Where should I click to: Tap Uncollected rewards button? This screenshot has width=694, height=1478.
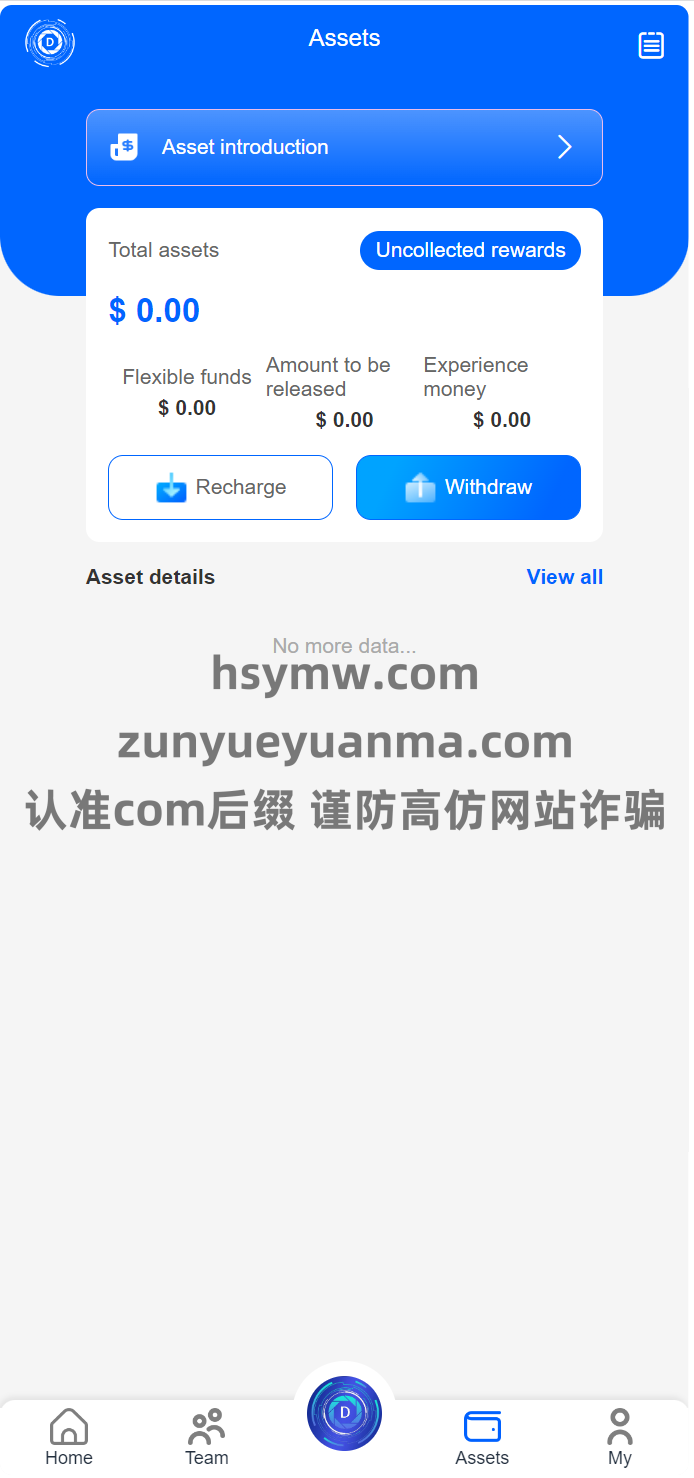[470, 250]
